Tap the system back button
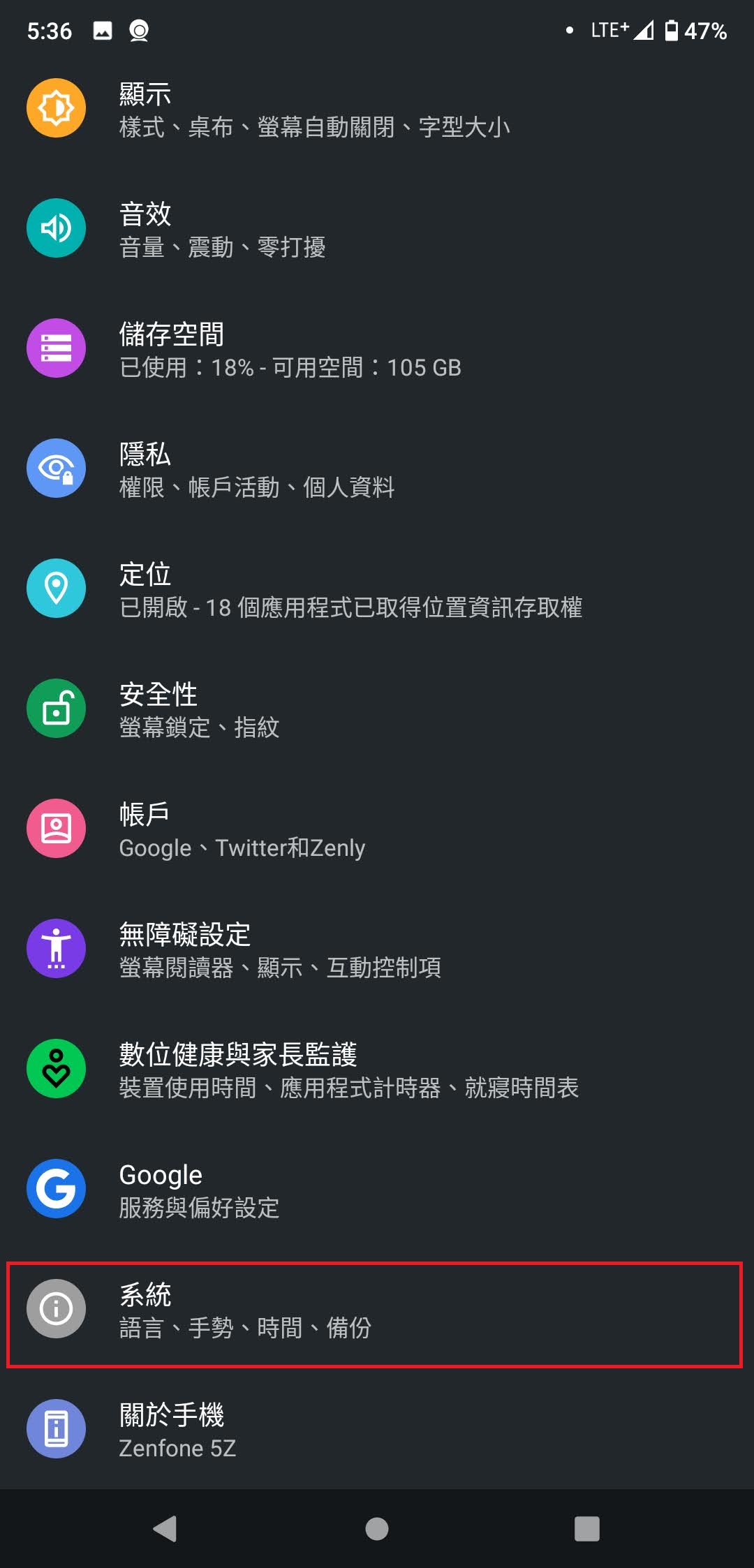The image size is (754, 1568). (165, 1529)
